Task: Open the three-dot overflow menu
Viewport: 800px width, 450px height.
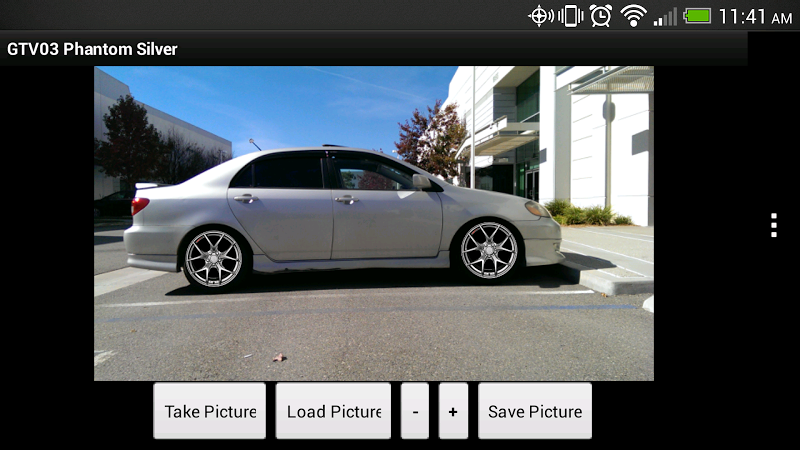Action: 774,225
